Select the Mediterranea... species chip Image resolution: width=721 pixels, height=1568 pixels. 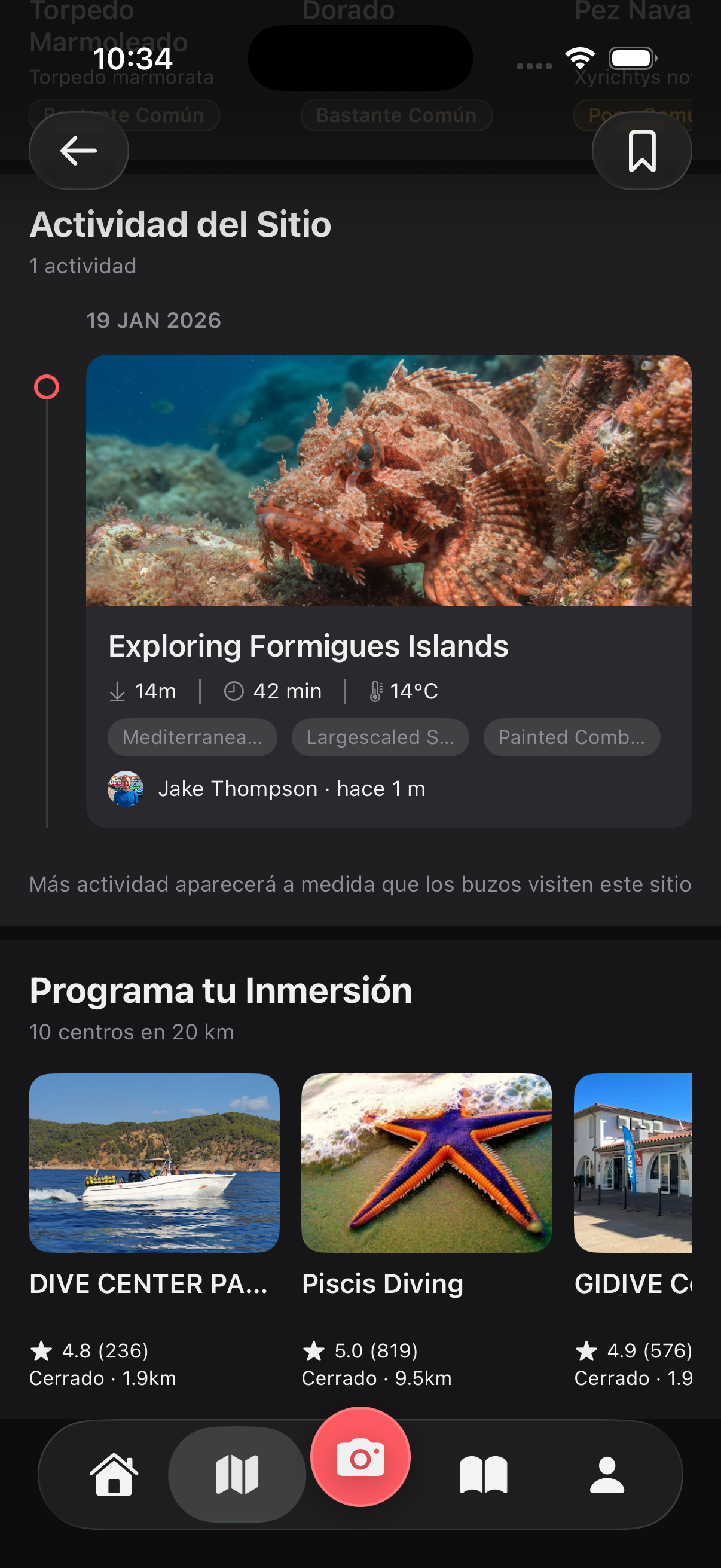coord(193,737)
